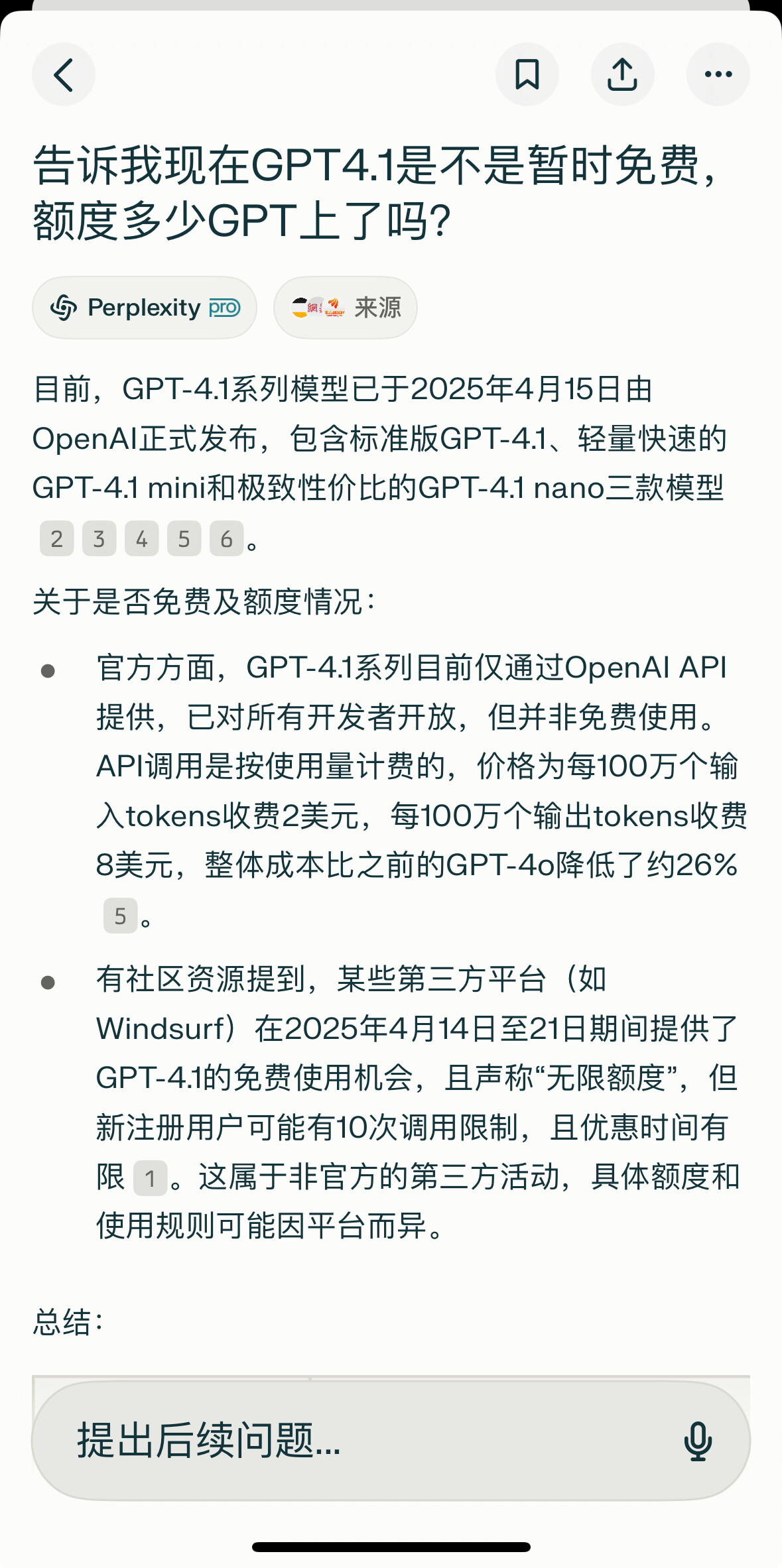Open citation 4 after the first paragraph
The image size is (782, 1568).
[x=142, y=538]
